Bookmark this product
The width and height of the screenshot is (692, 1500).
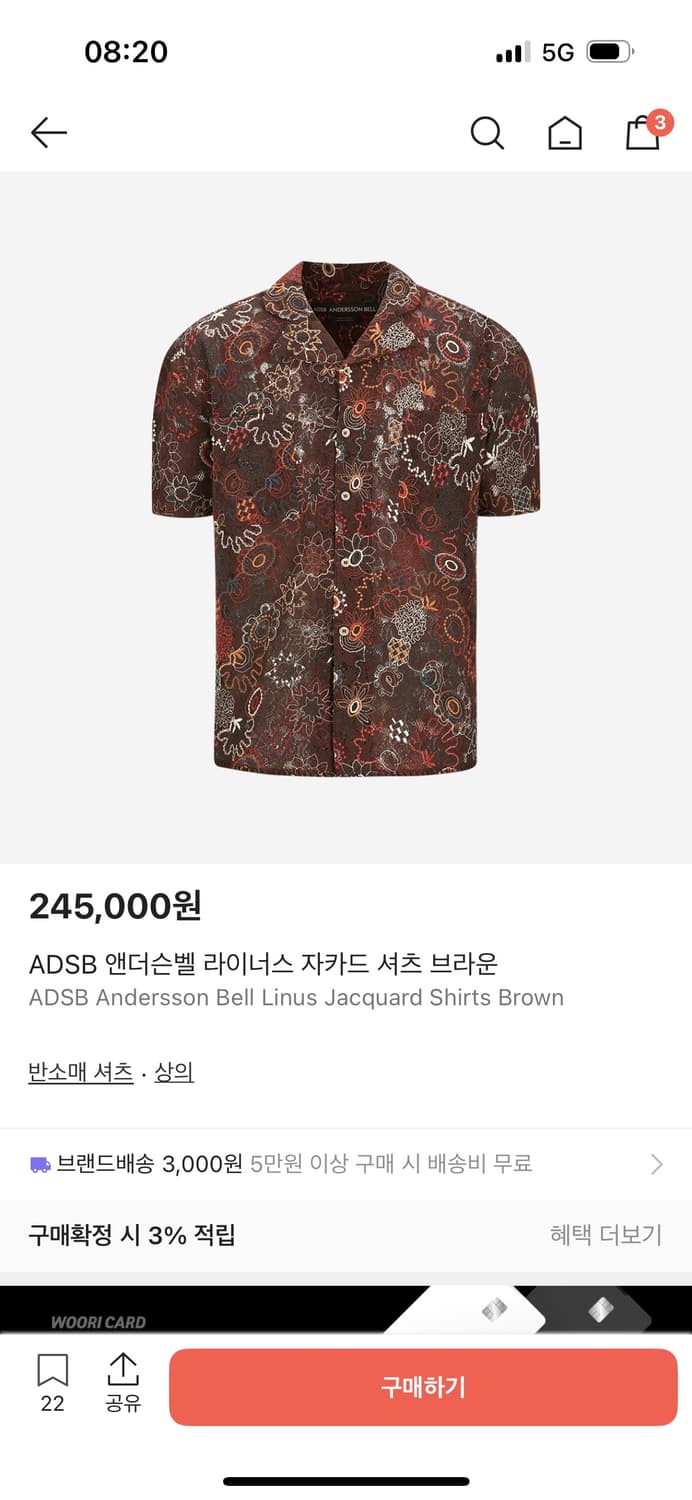coord(53,1383)
